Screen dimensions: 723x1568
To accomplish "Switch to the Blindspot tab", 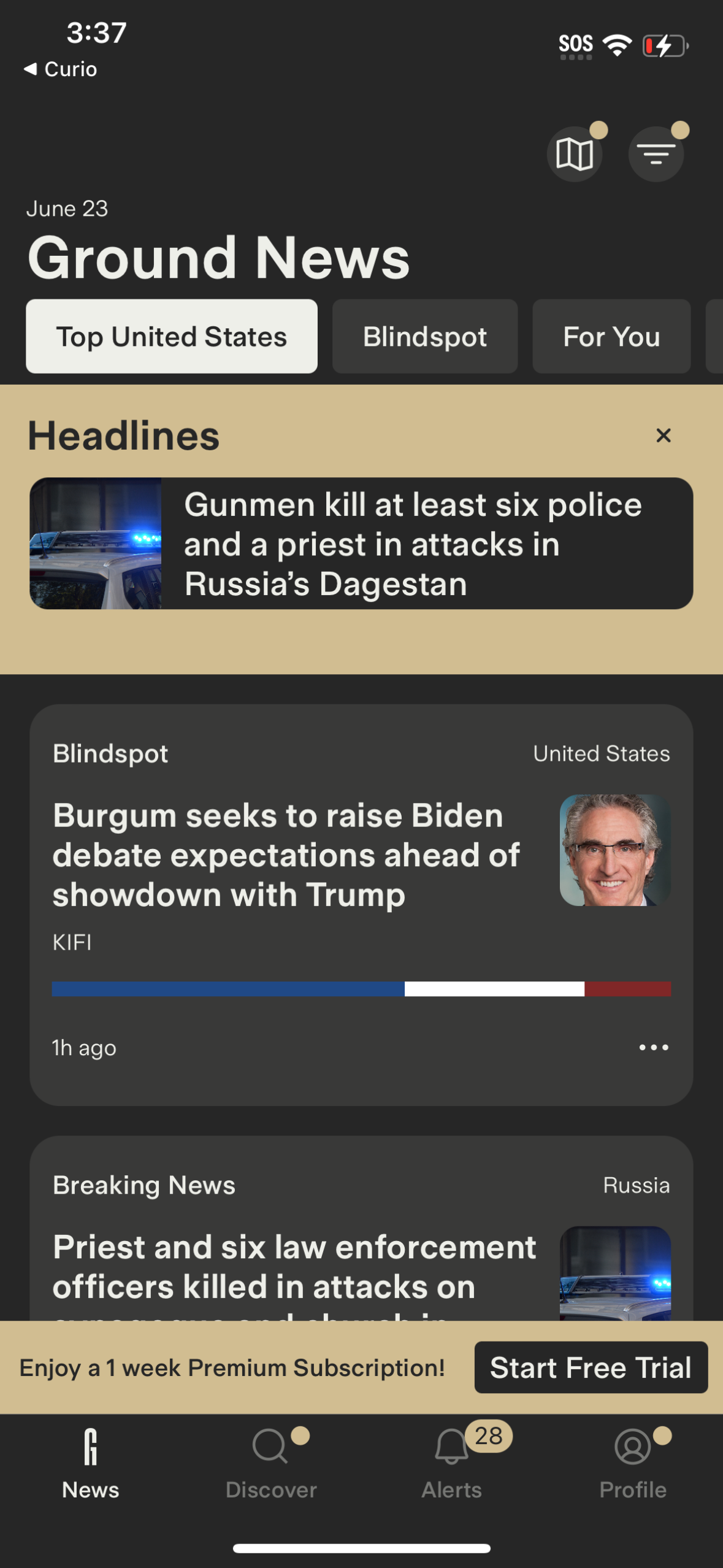I will [x=425, y=337].
